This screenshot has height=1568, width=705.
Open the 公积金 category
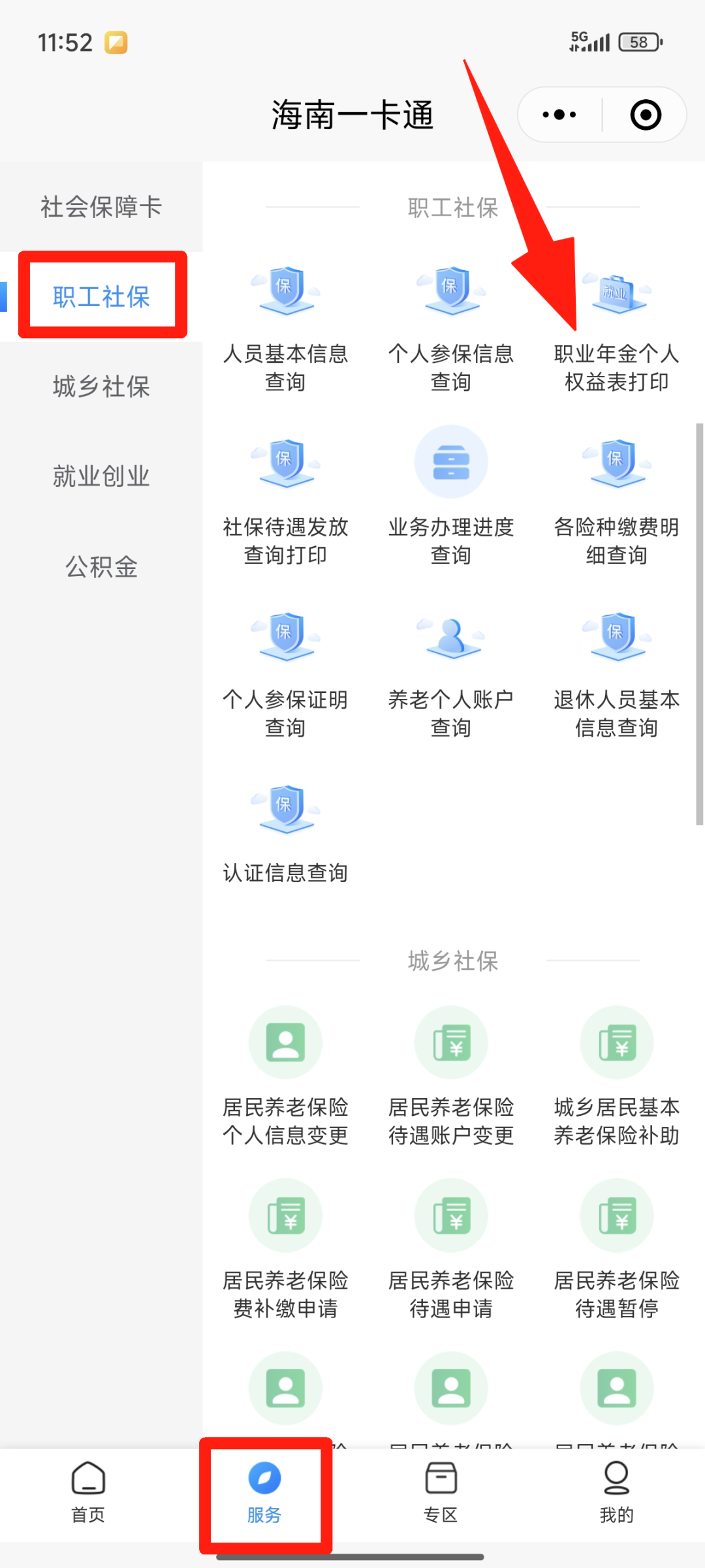click(101, 566)
